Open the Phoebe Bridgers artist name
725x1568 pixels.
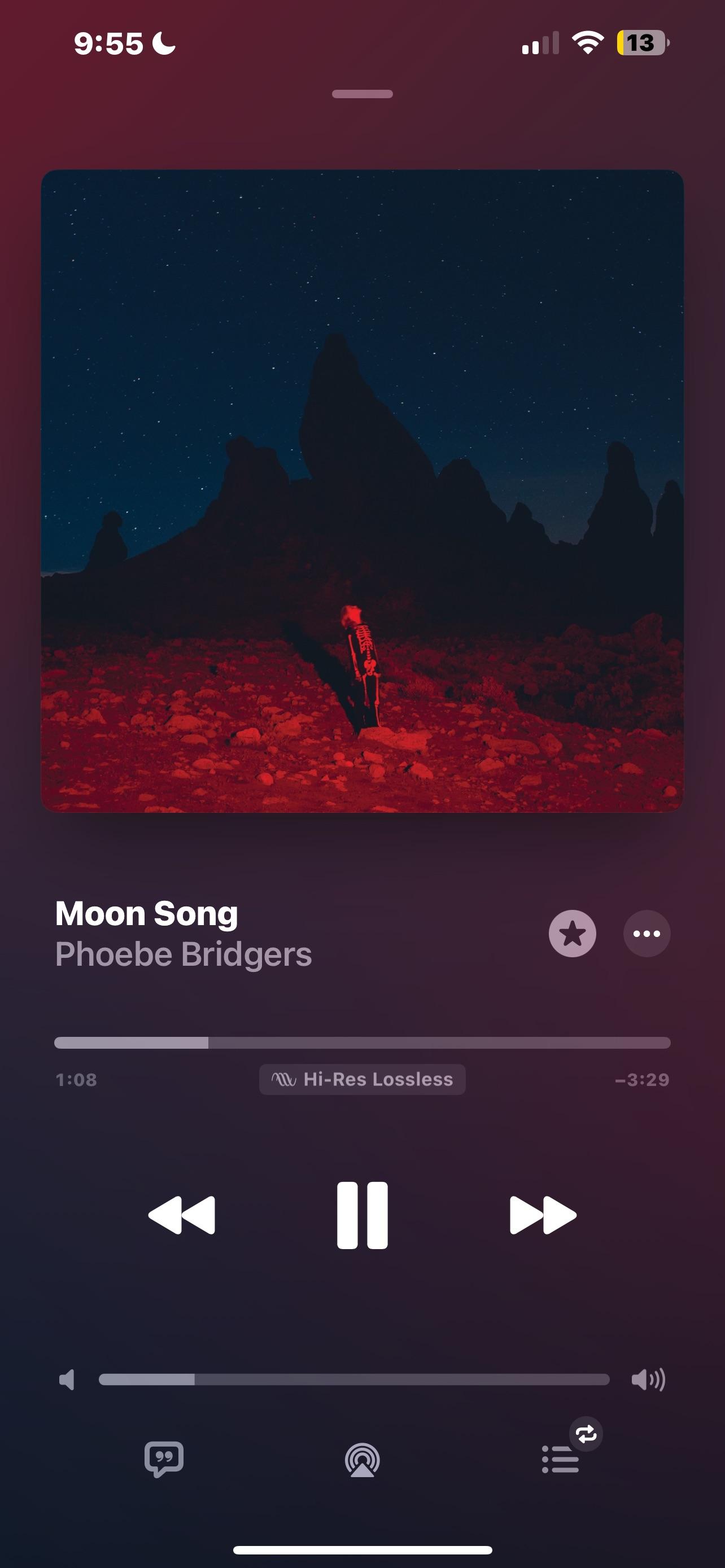point(184,954)
